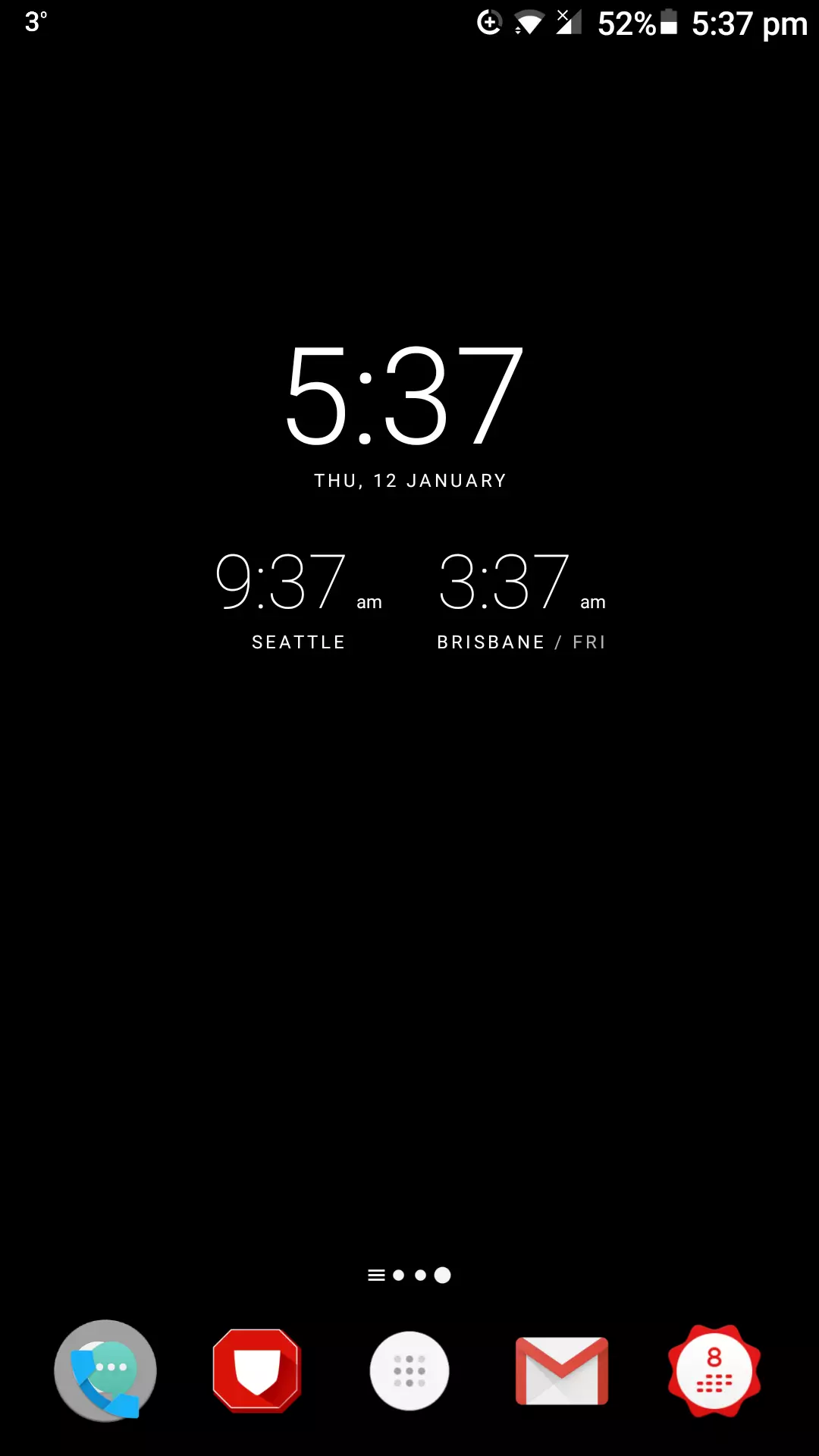Open the clock widget showing 5:37

click(405, 396)
